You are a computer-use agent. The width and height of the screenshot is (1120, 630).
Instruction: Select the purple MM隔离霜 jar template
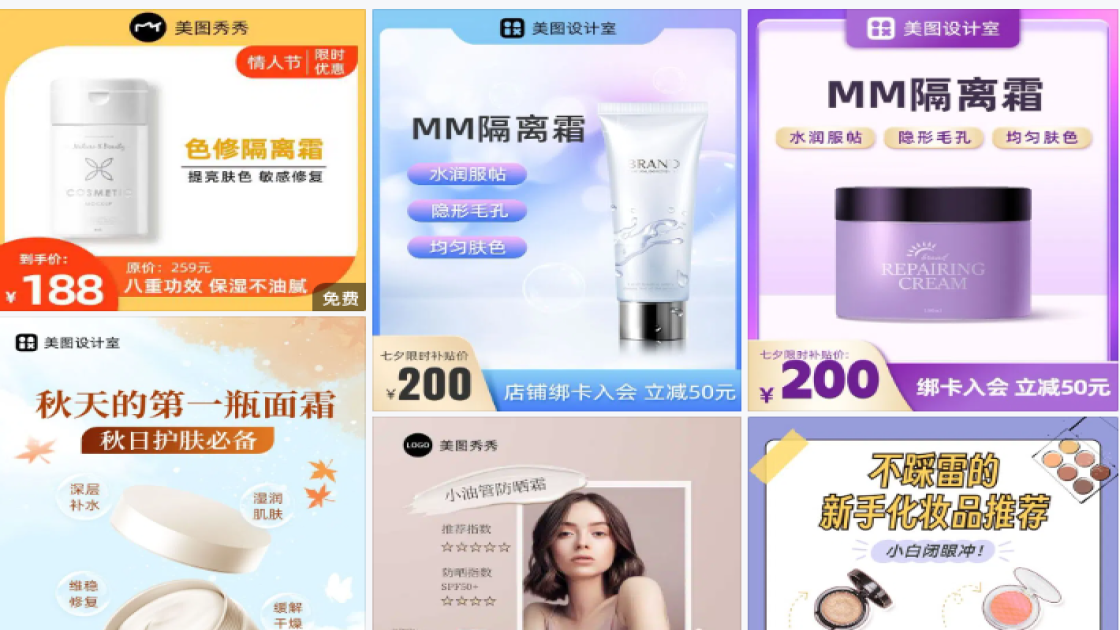[932, 210]
